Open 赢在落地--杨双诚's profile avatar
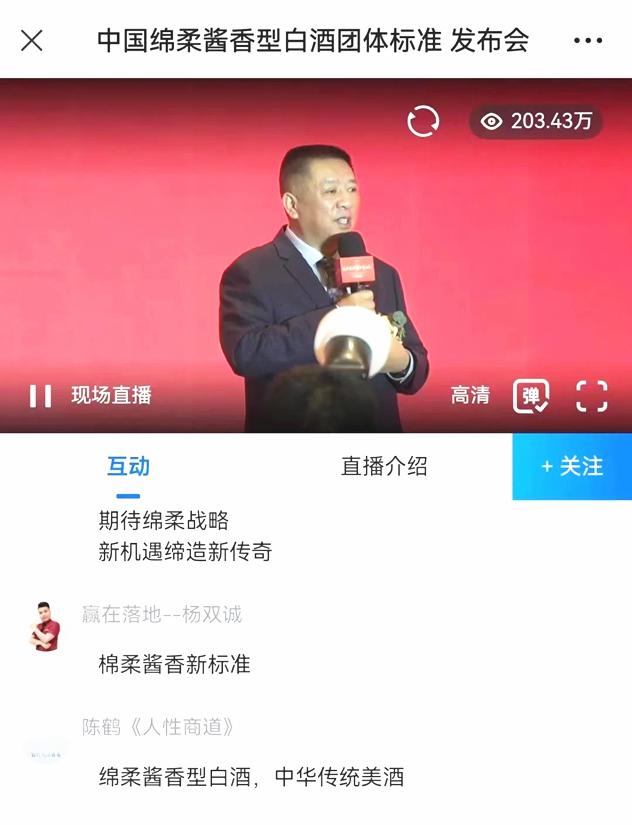The image size is (632, 825). point(44,627)
